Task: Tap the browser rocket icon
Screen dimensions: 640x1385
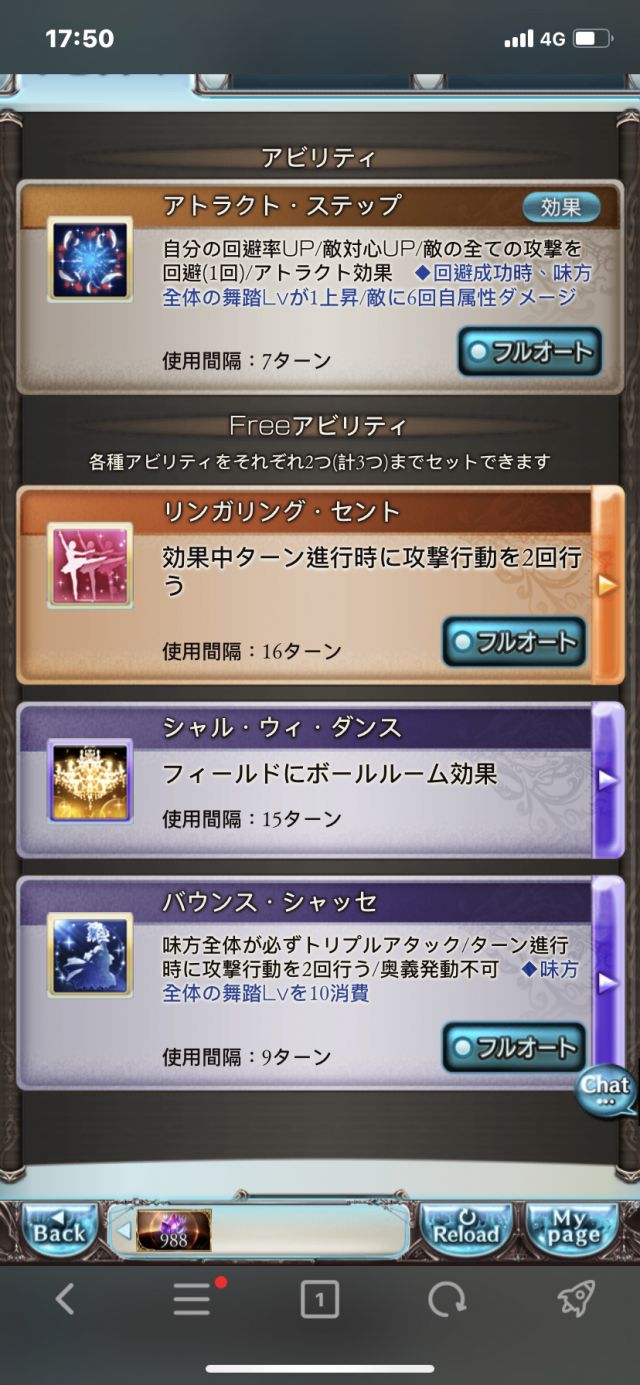Action: (x=575, y=1300)
